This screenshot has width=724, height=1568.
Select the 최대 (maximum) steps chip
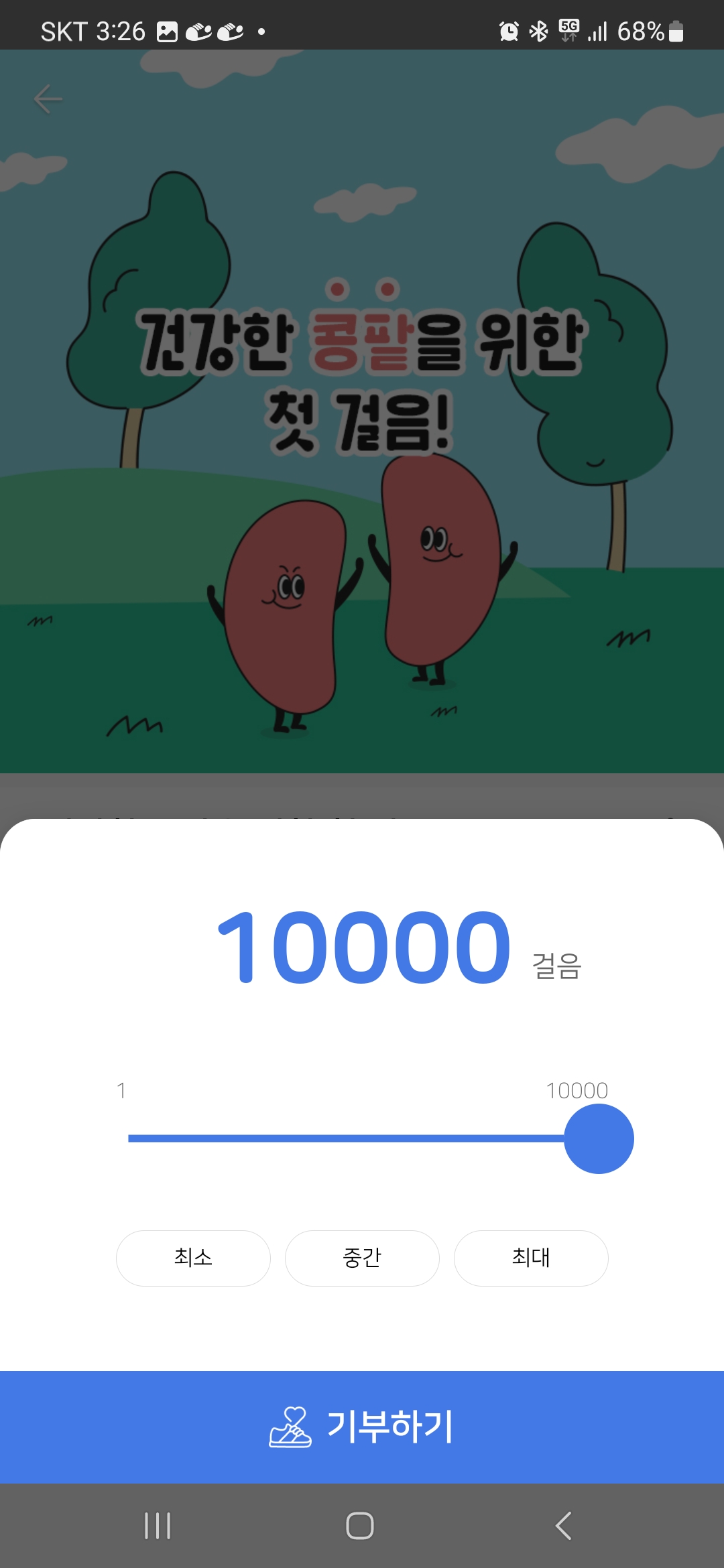(x=531, y=1258)
